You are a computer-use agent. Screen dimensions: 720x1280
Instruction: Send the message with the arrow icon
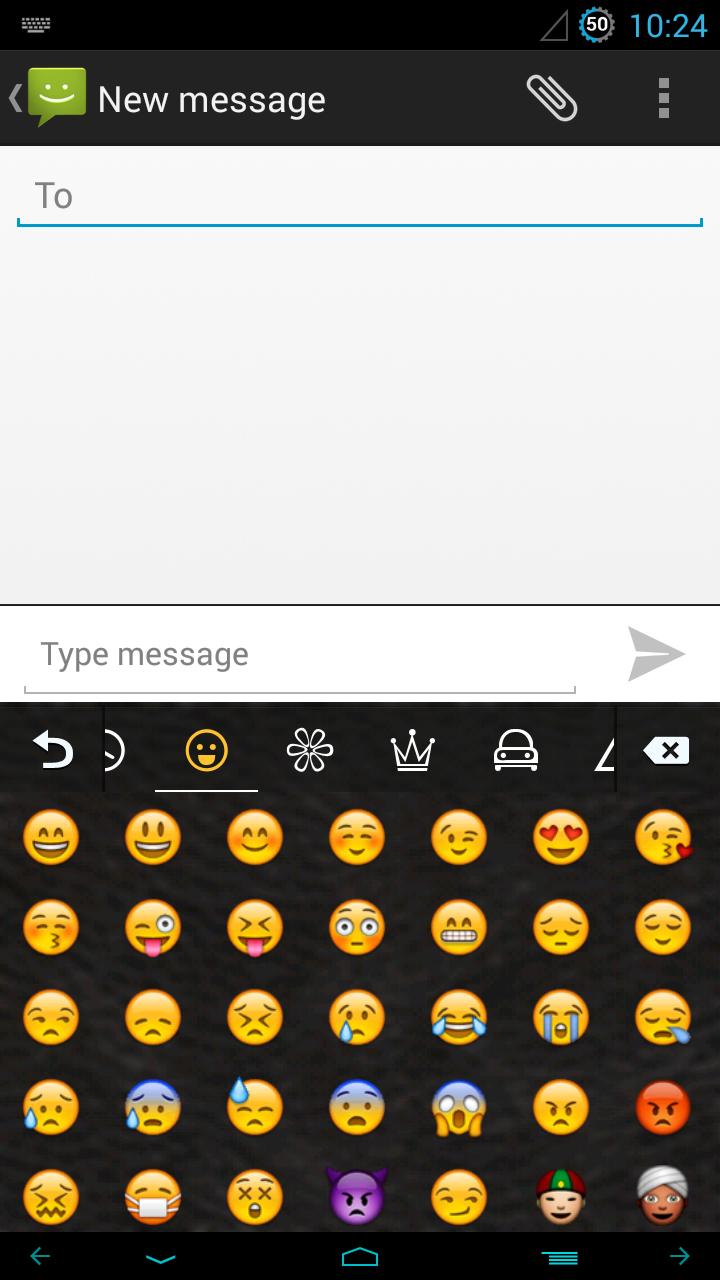[656, 655]
